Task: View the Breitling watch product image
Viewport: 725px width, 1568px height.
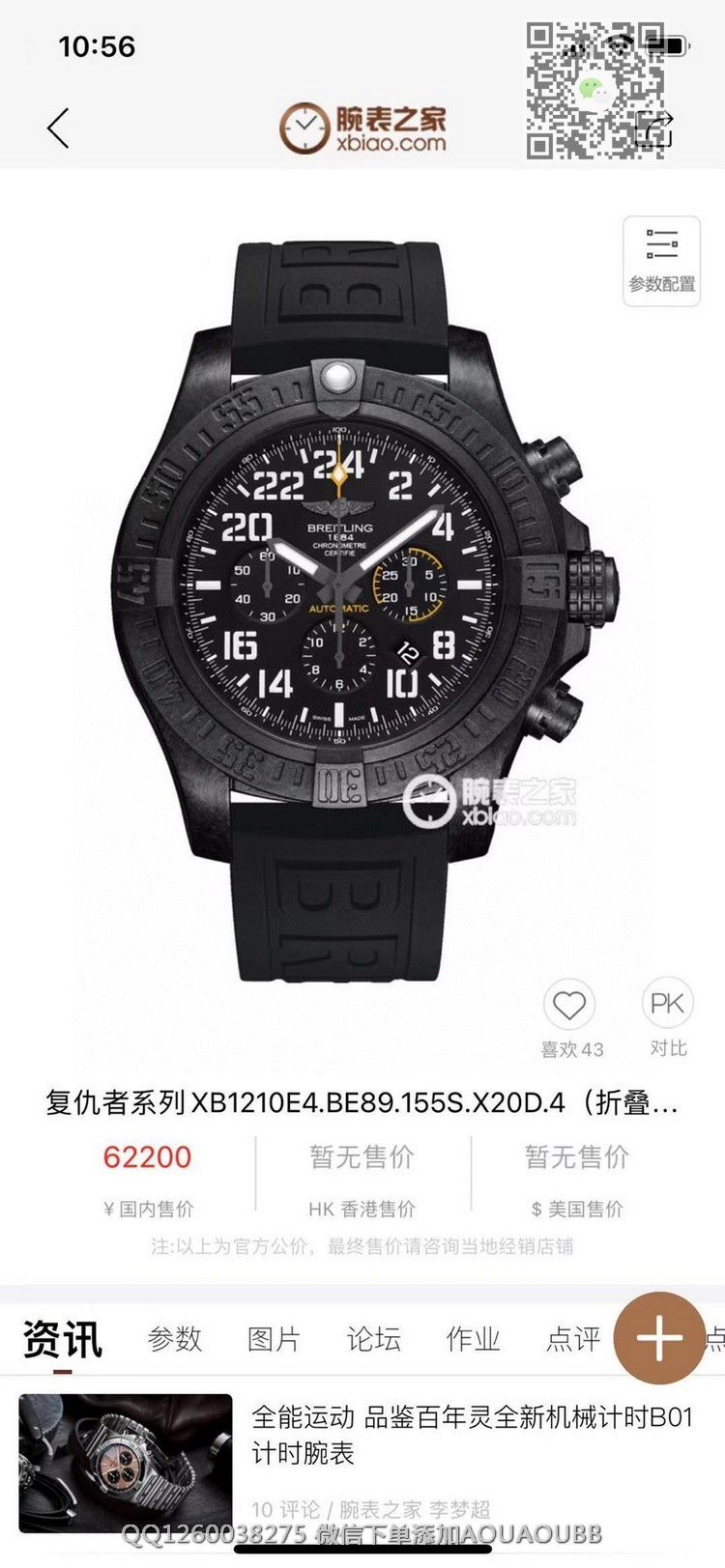Action: point(362,609)
